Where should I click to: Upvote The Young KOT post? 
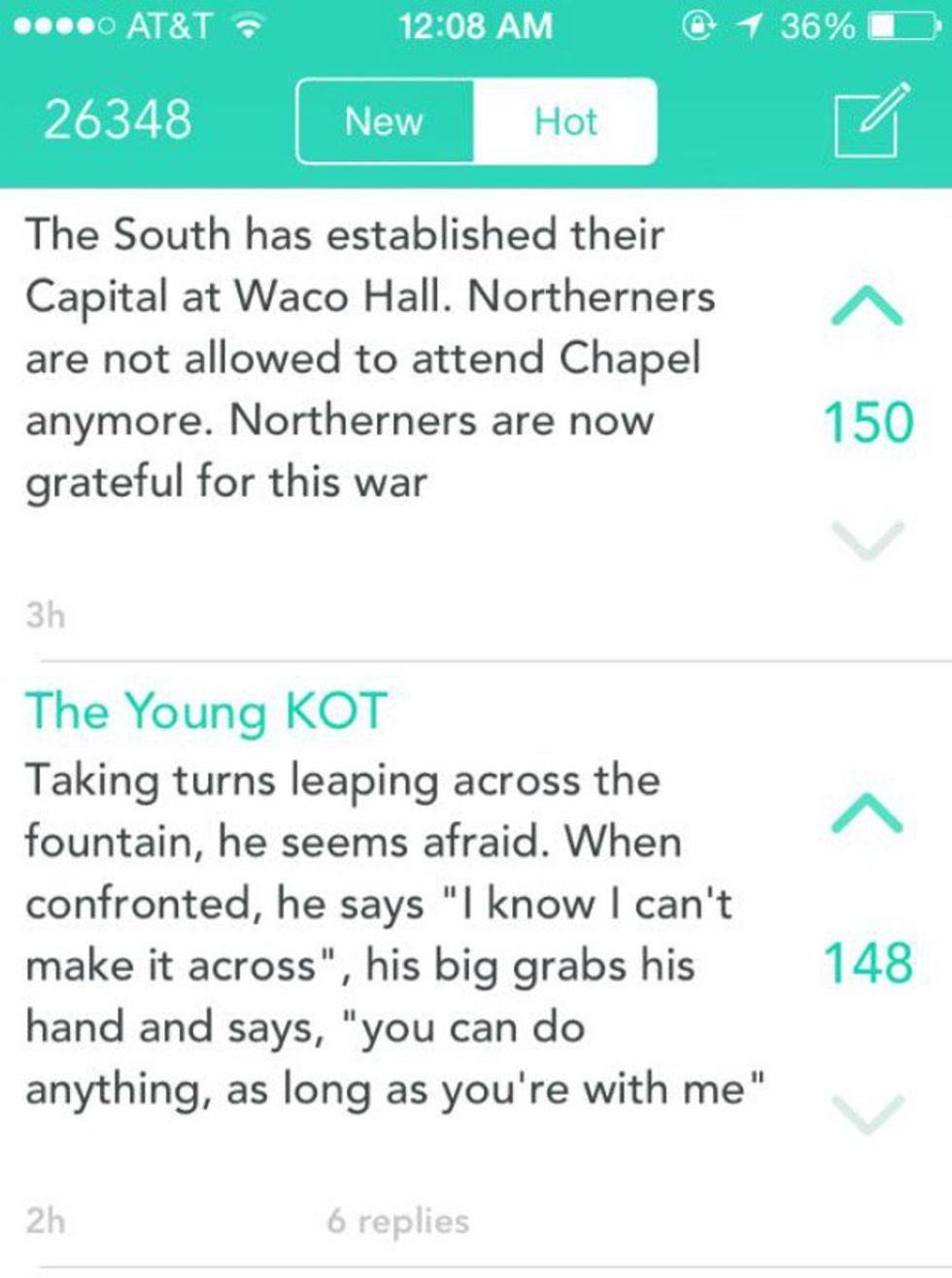pyautogui.click(x=867, y=814)
